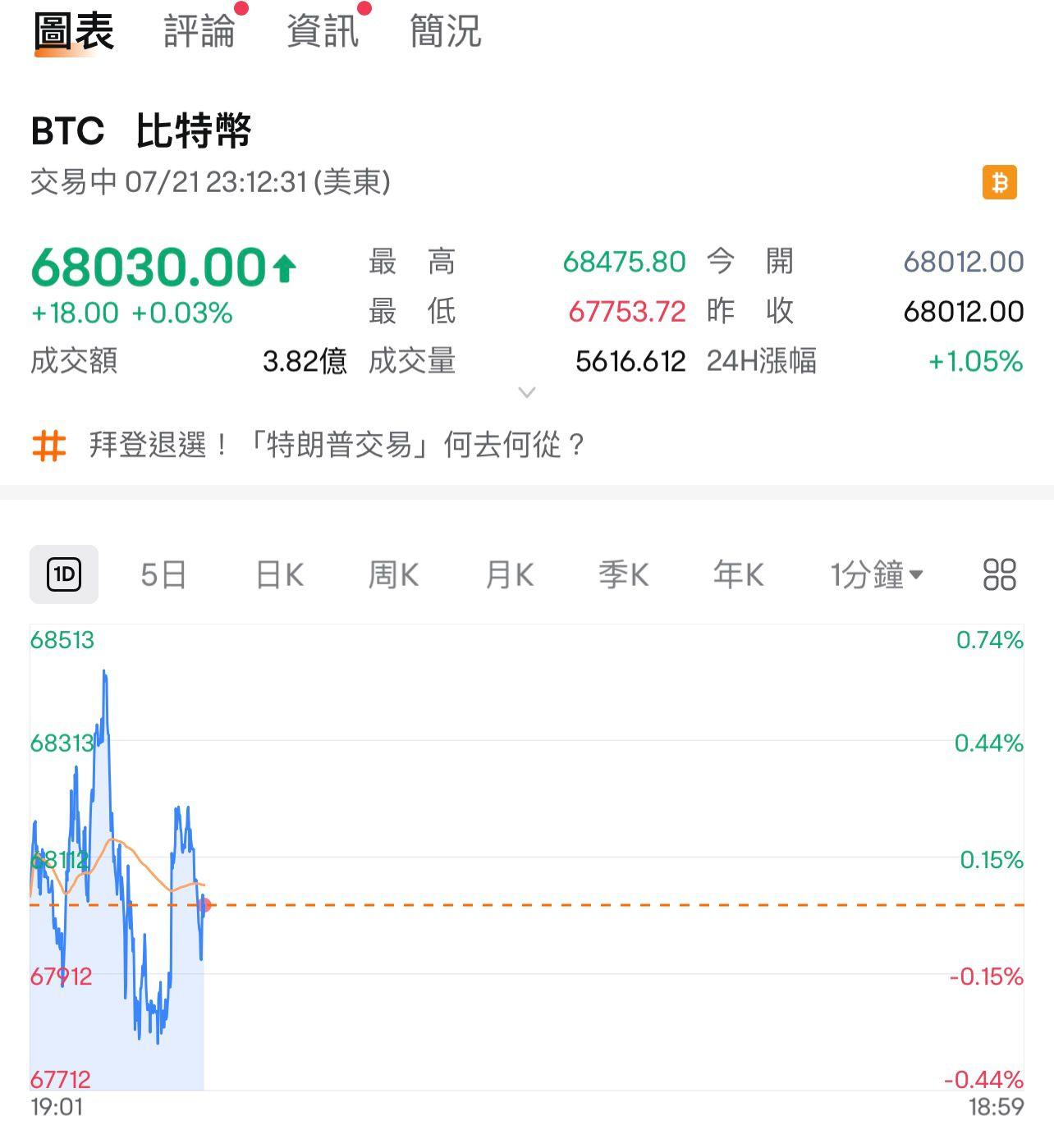Switch to the 簡況 tab
Viewport: 1054px width, 1148px height.
tap(445, 31)
